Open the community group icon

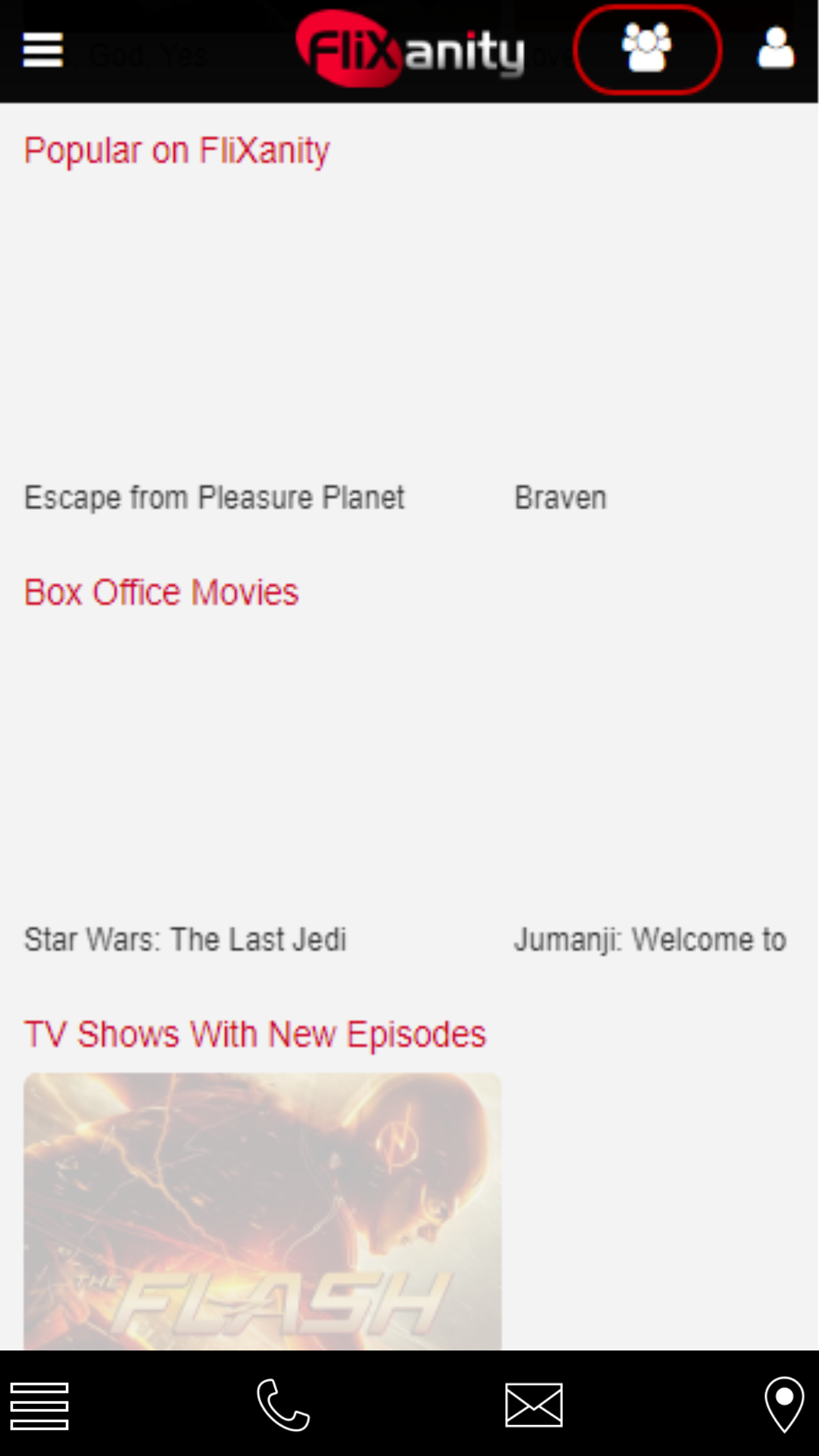(647, 49)
